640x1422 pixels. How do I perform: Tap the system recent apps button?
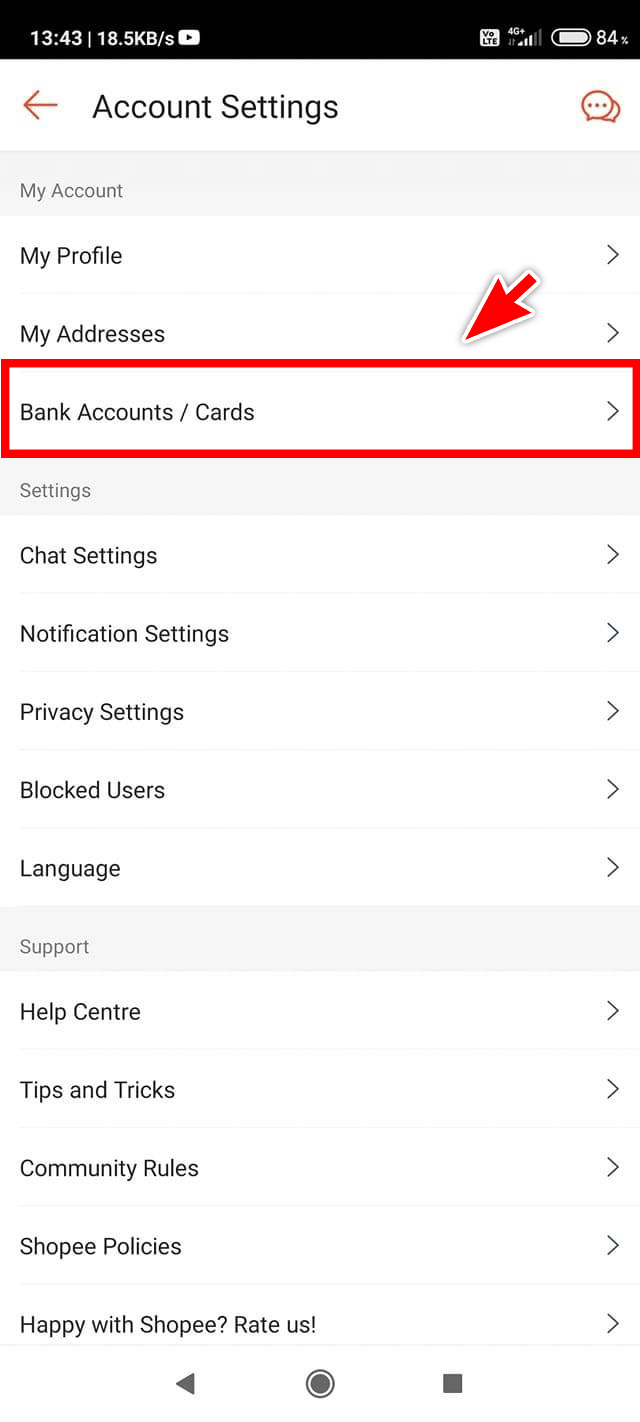point(452,1383)
